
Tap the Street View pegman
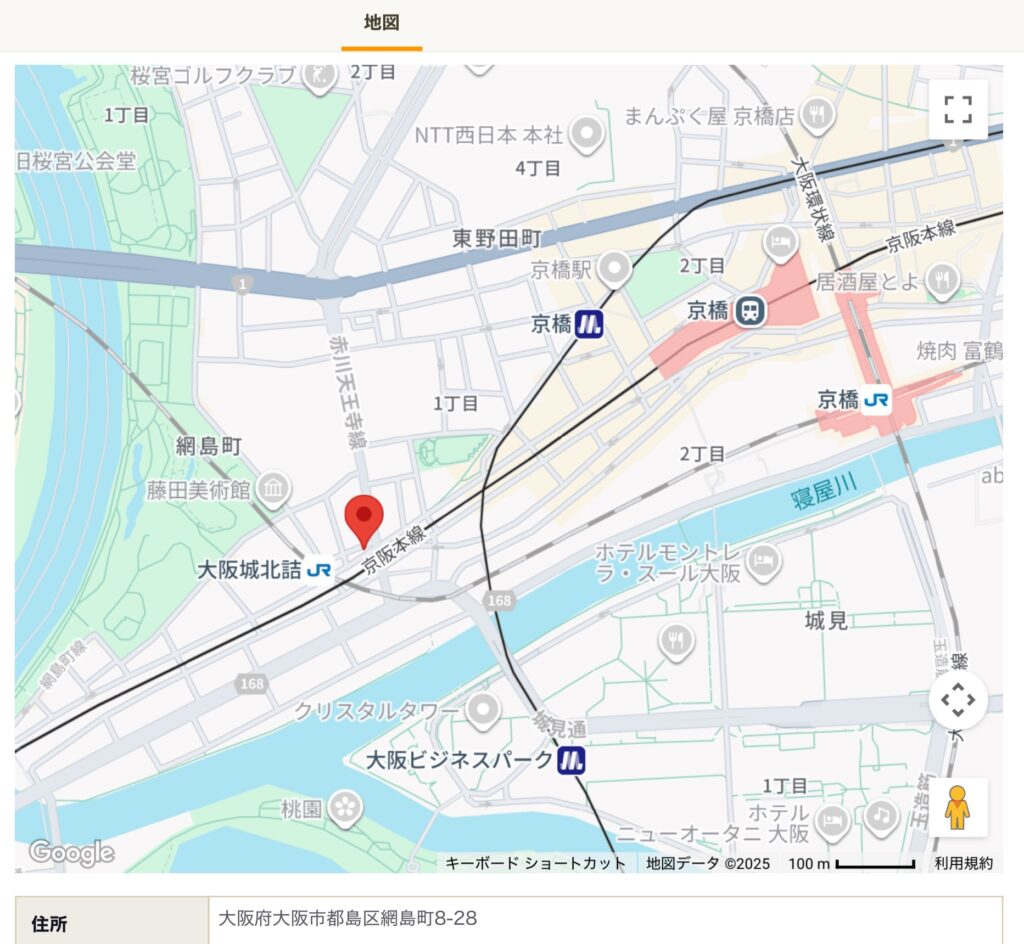coord(957,807)
